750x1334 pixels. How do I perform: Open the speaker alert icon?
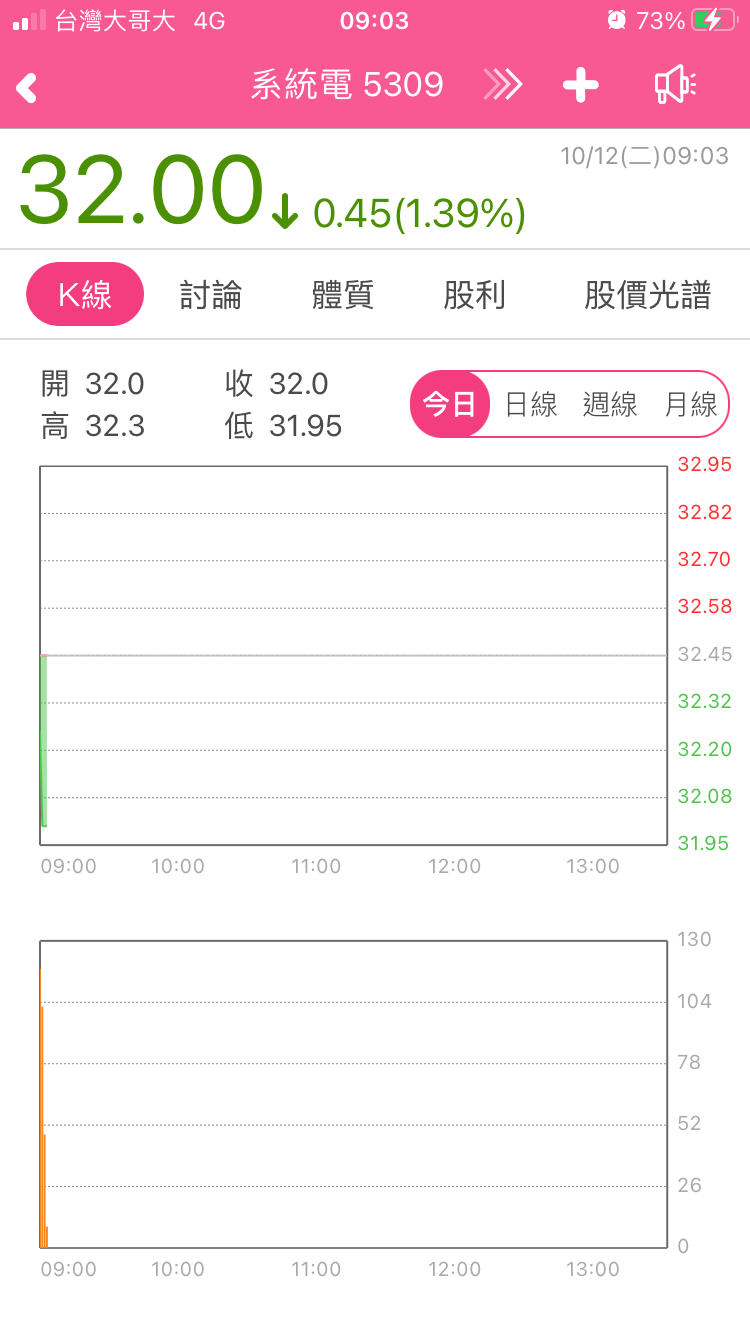point(675,86)
